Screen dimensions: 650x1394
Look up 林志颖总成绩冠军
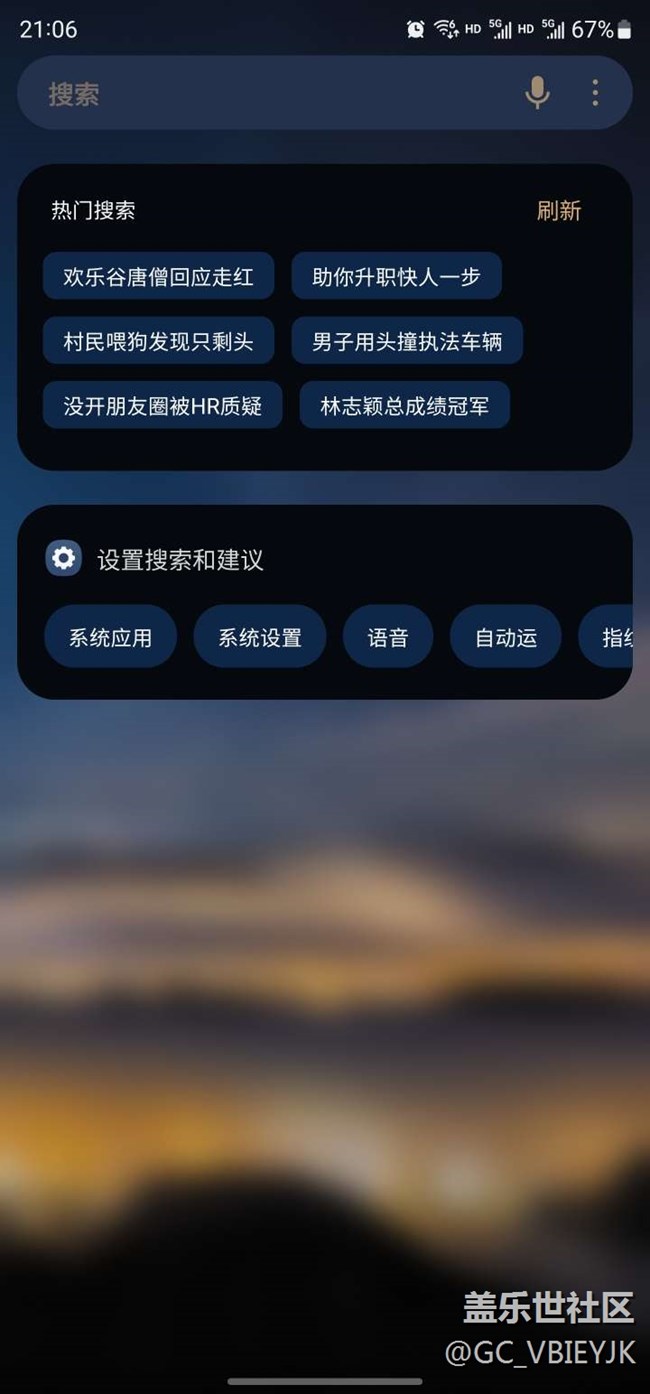pyautogui.click(x=404, y=406)
